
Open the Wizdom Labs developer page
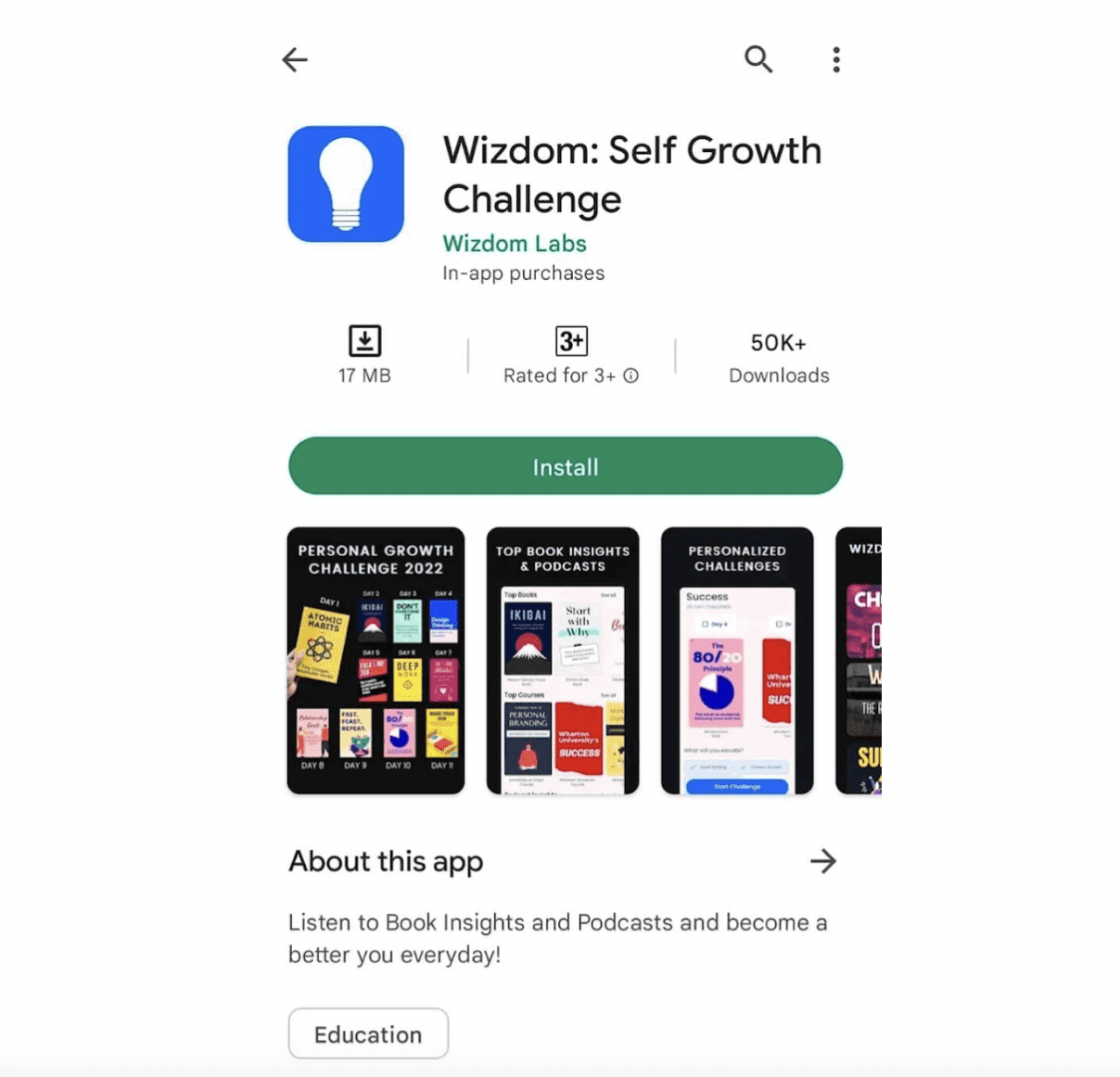pyautogui.click(x=514, y=244)
